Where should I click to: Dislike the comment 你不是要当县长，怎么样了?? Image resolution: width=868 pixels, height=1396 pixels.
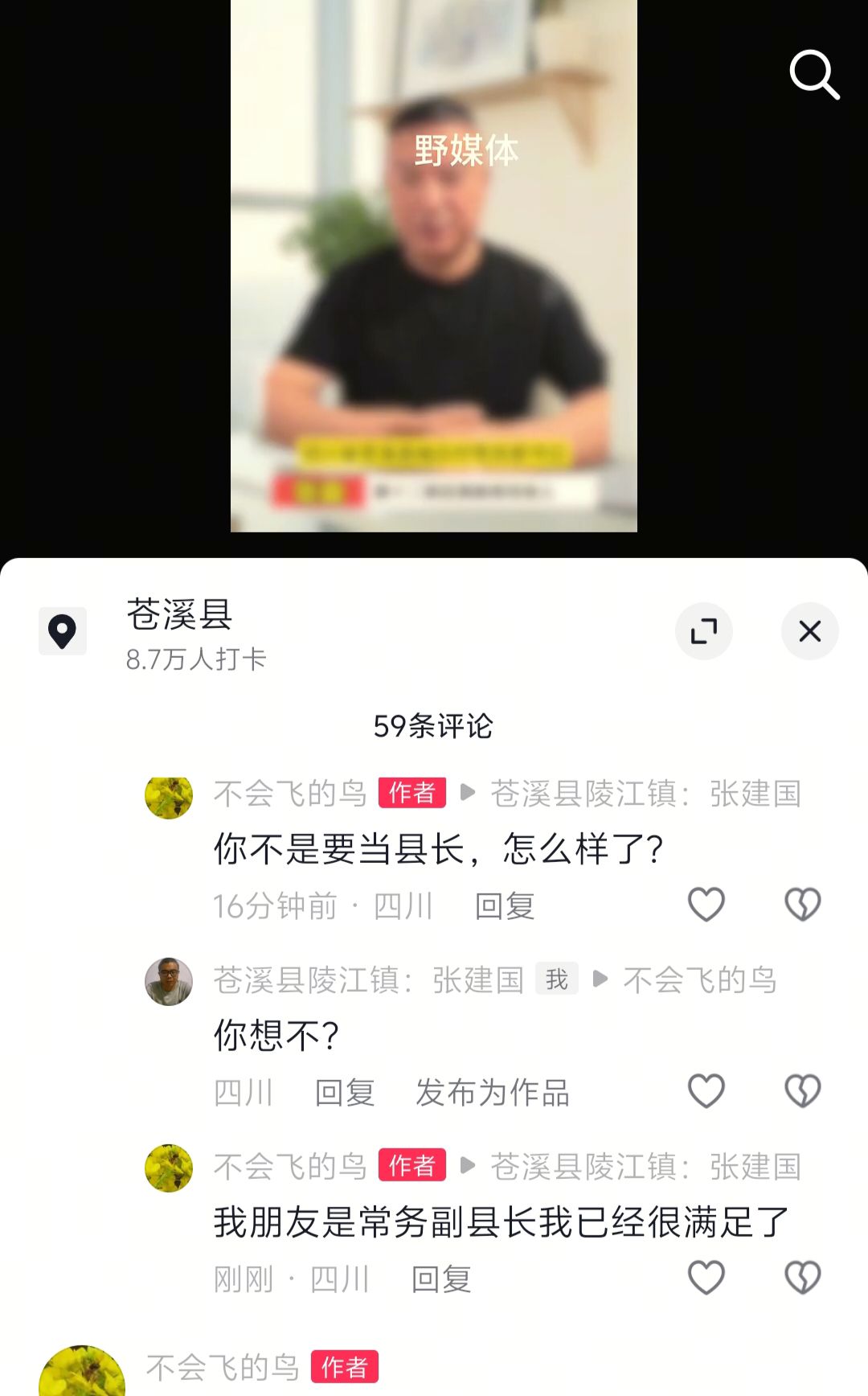802,905
